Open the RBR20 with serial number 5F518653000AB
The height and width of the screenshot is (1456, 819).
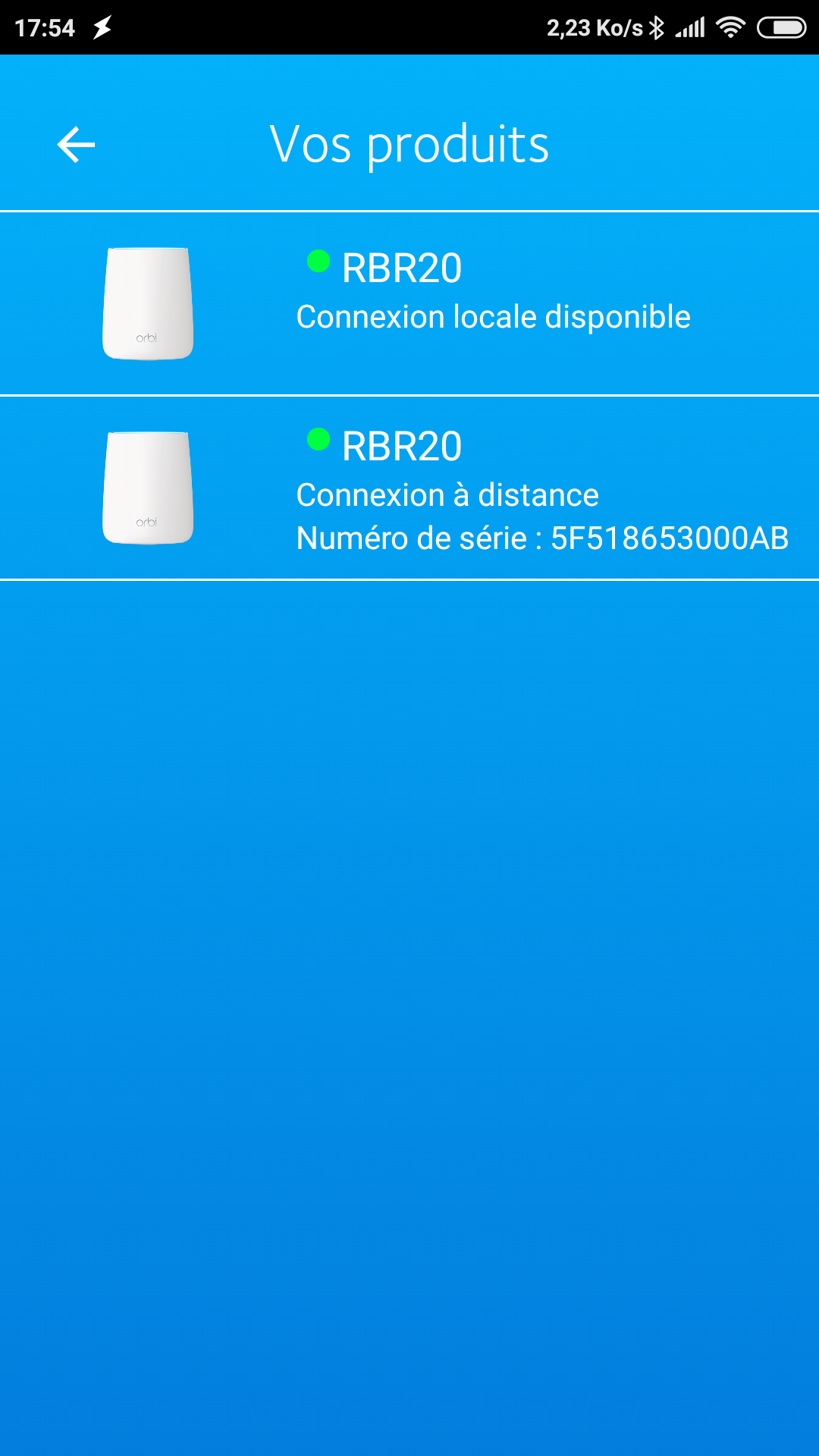pyautogui.click(x=409, y=488)
